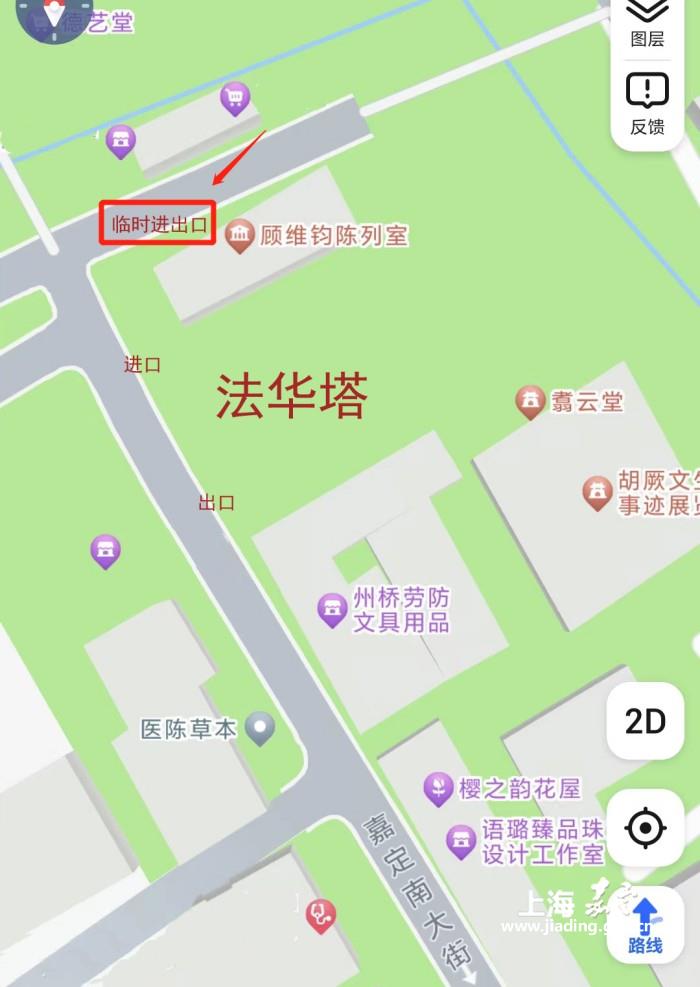Open the 胡厥文 exhibition room marker
Image resolution: width=700 pixels, height=987 pixels.
(x=598, y=491)
